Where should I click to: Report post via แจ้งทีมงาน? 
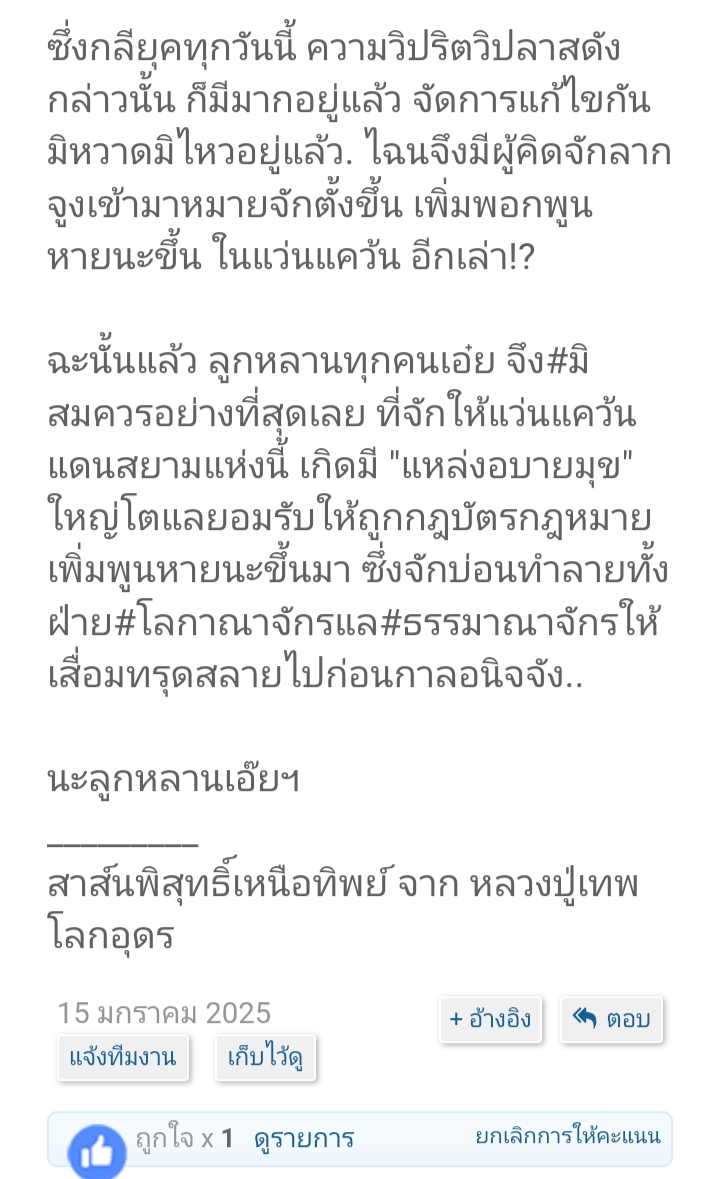pyautogui.click(x=123, y=1057)
